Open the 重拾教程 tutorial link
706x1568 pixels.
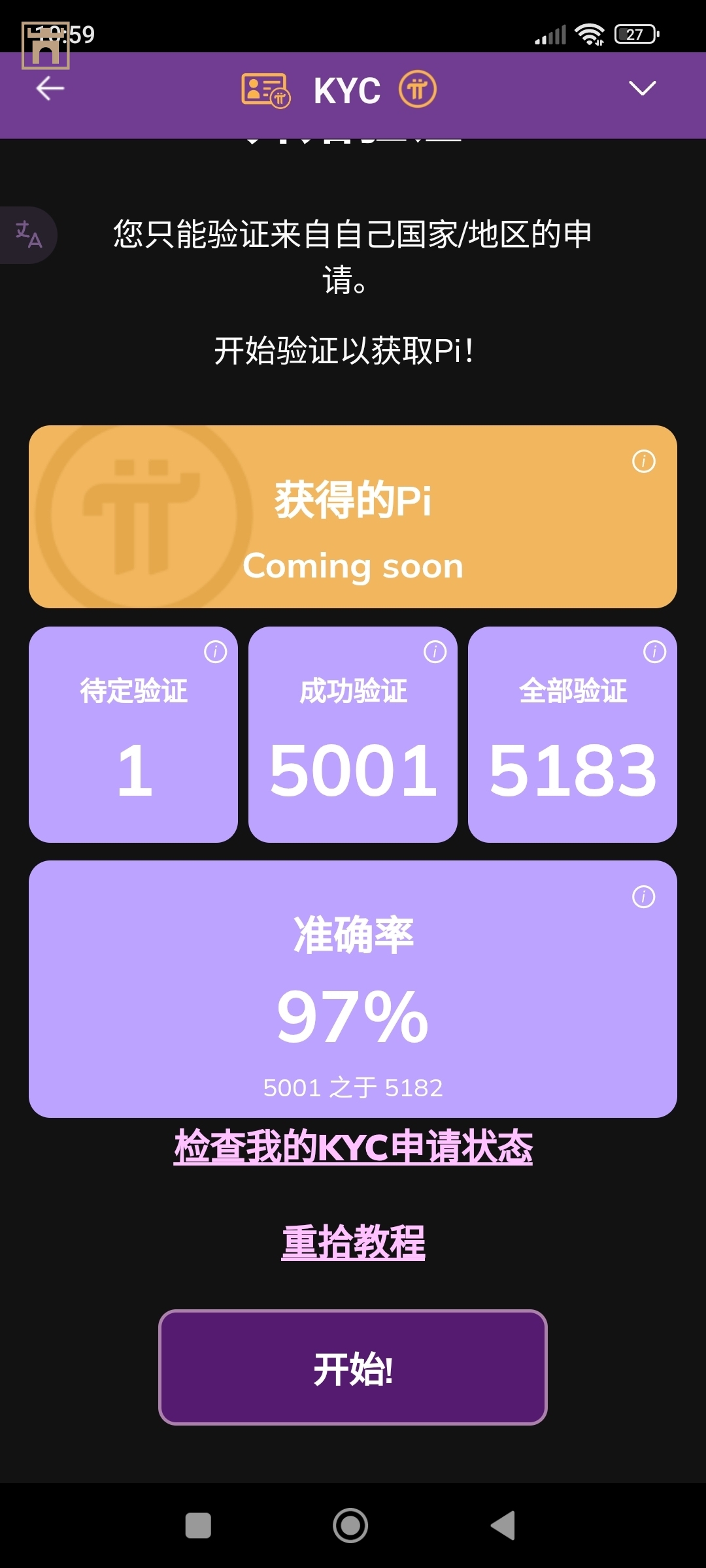353,1242
